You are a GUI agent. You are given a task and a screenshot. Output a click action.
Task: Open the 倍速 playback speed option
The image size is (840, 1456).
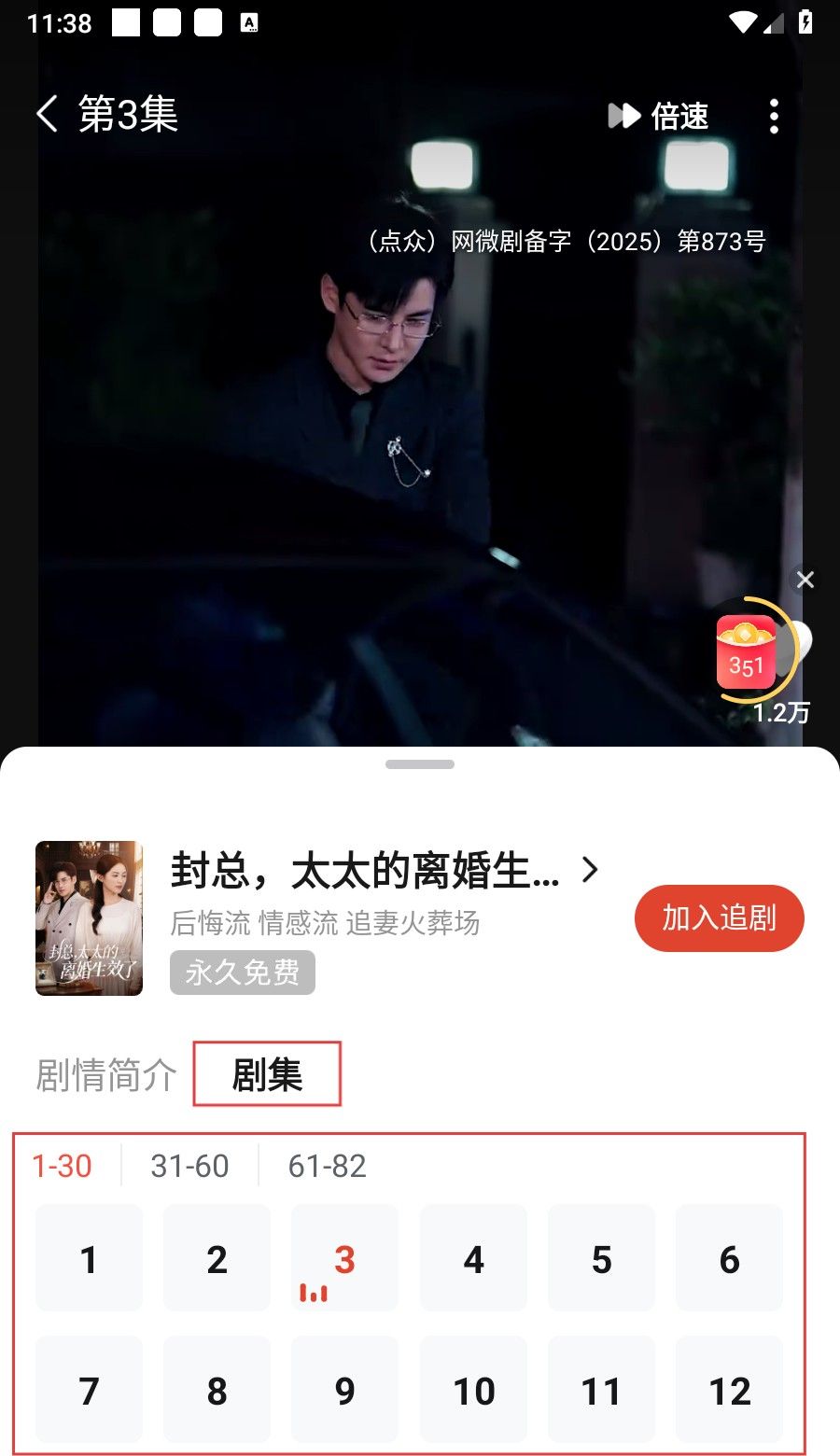659,116
